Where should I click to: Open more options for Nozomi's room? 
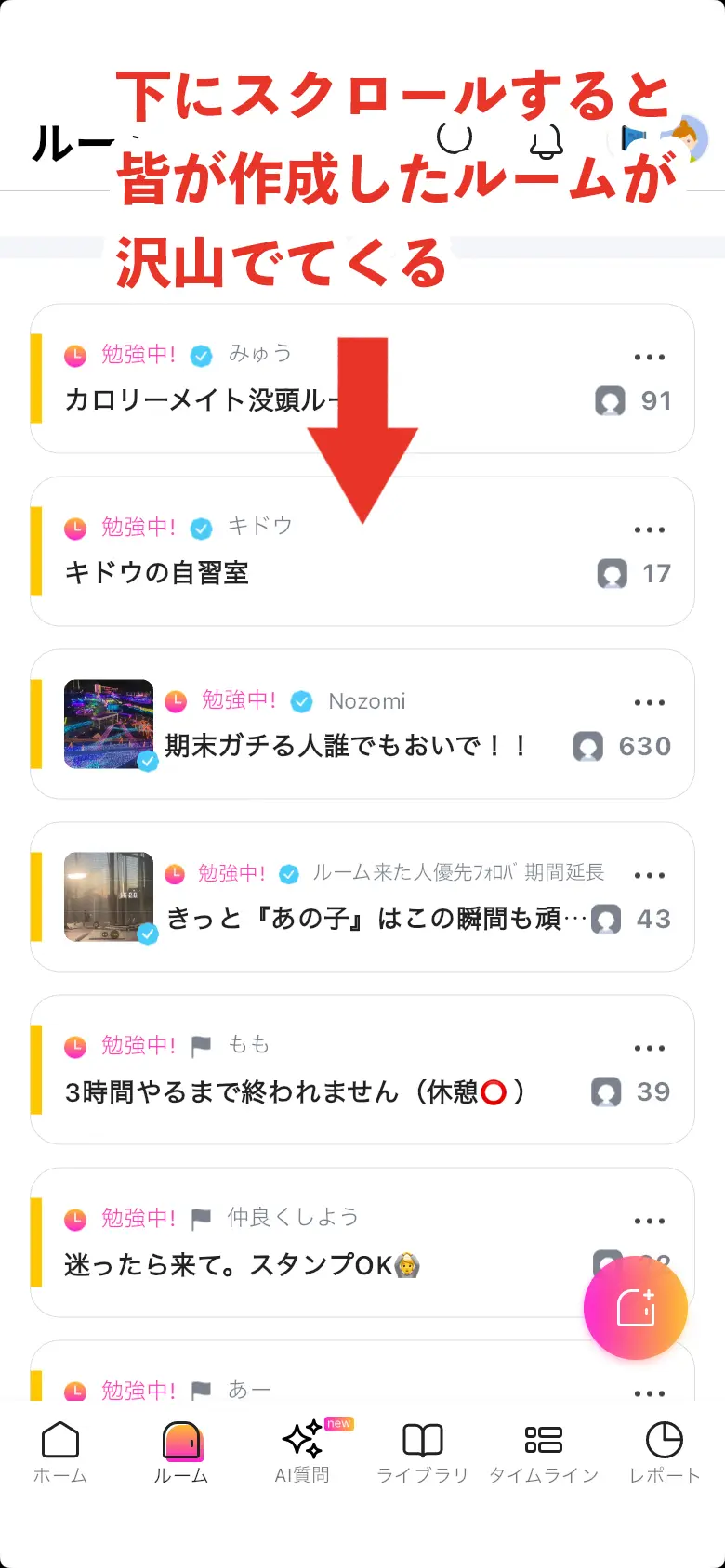click(x=649, y=702)
